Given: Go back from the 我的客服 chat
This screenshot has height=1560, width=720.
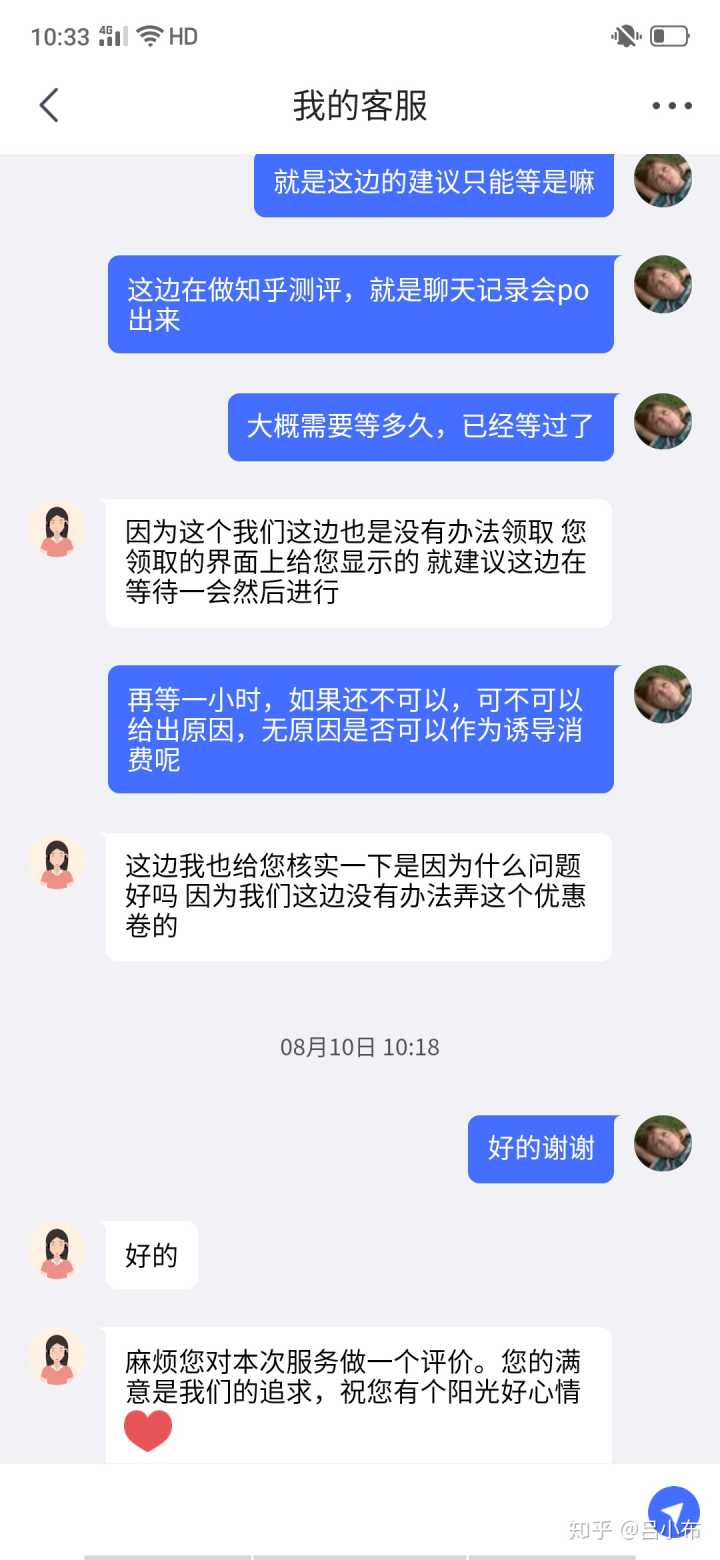Looking at the screenshot, I should pos(49,105).
